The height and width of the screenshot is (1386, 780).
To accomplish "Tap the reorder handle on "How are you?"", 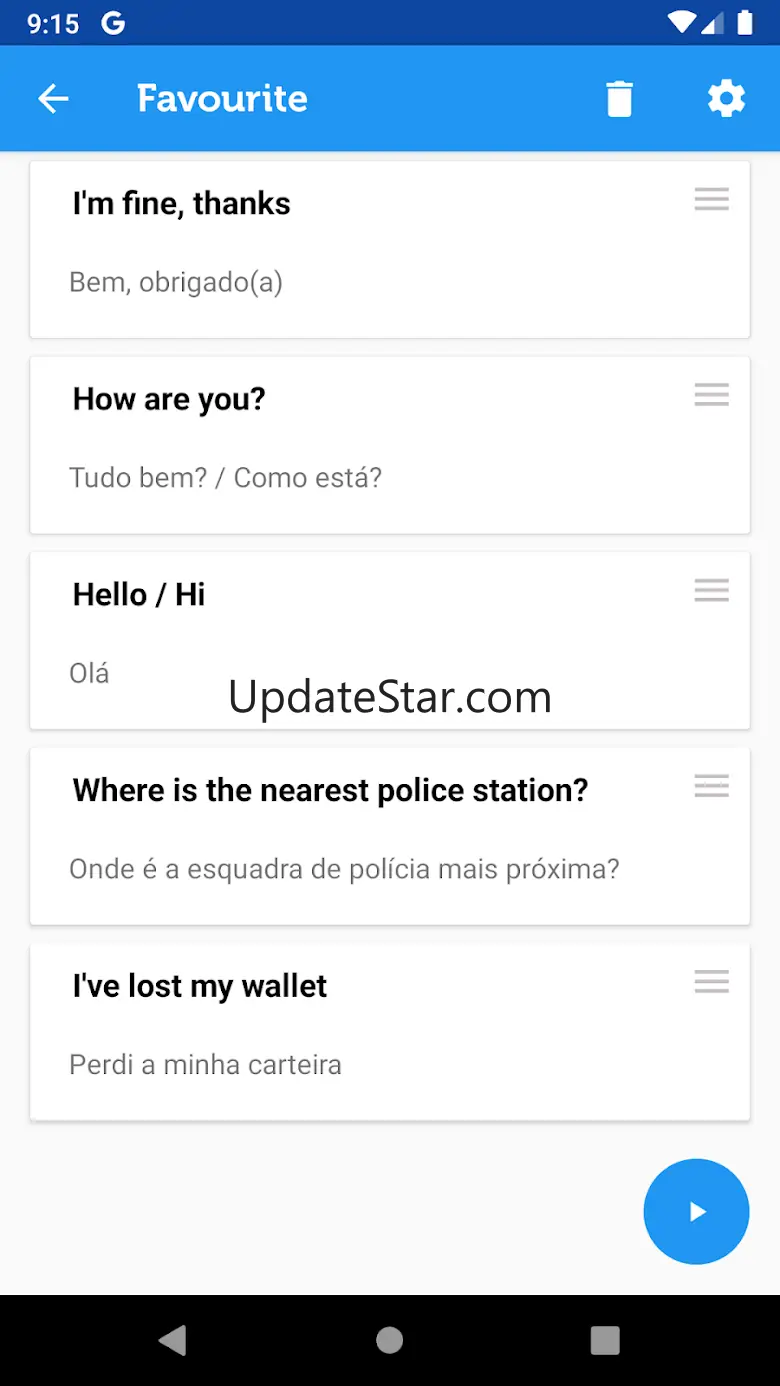I will click(711, 395).
